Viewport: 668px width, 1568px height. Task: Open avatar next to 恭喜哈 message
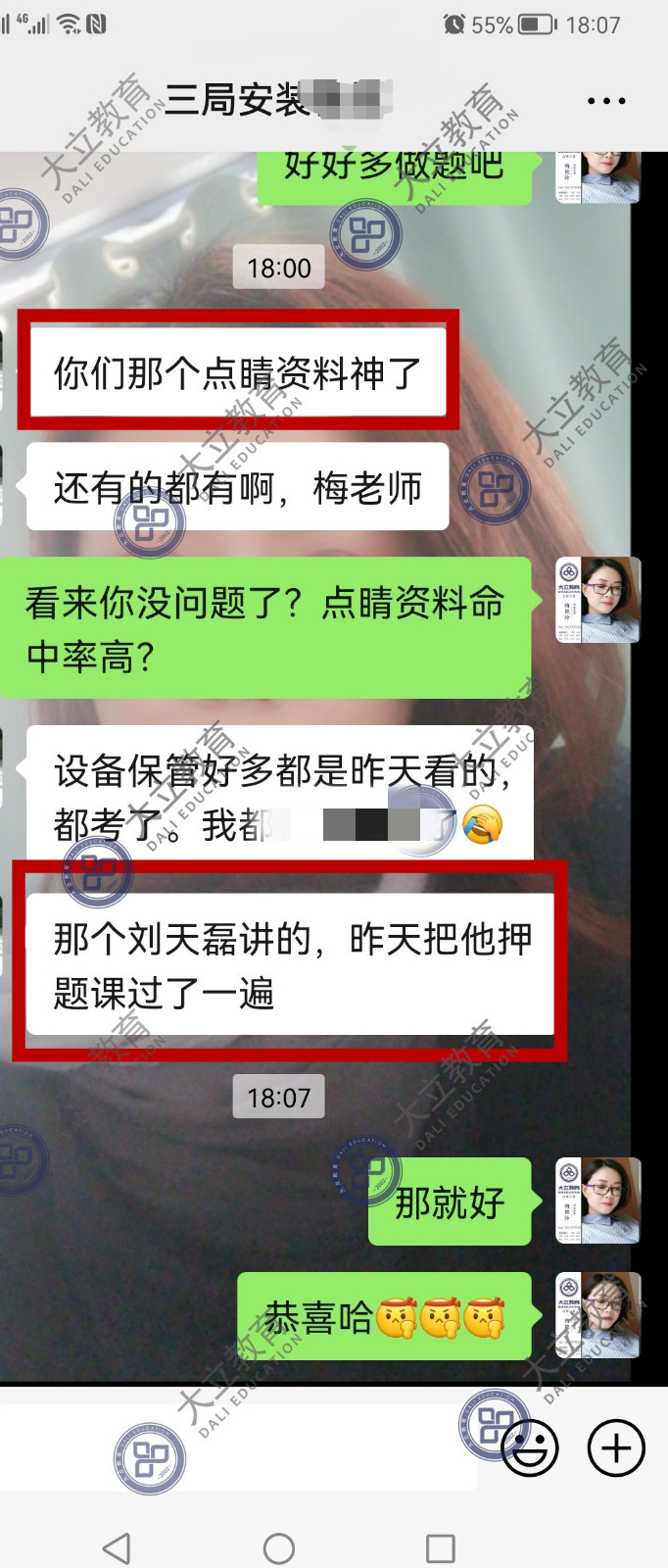[x=597, y=1315]
